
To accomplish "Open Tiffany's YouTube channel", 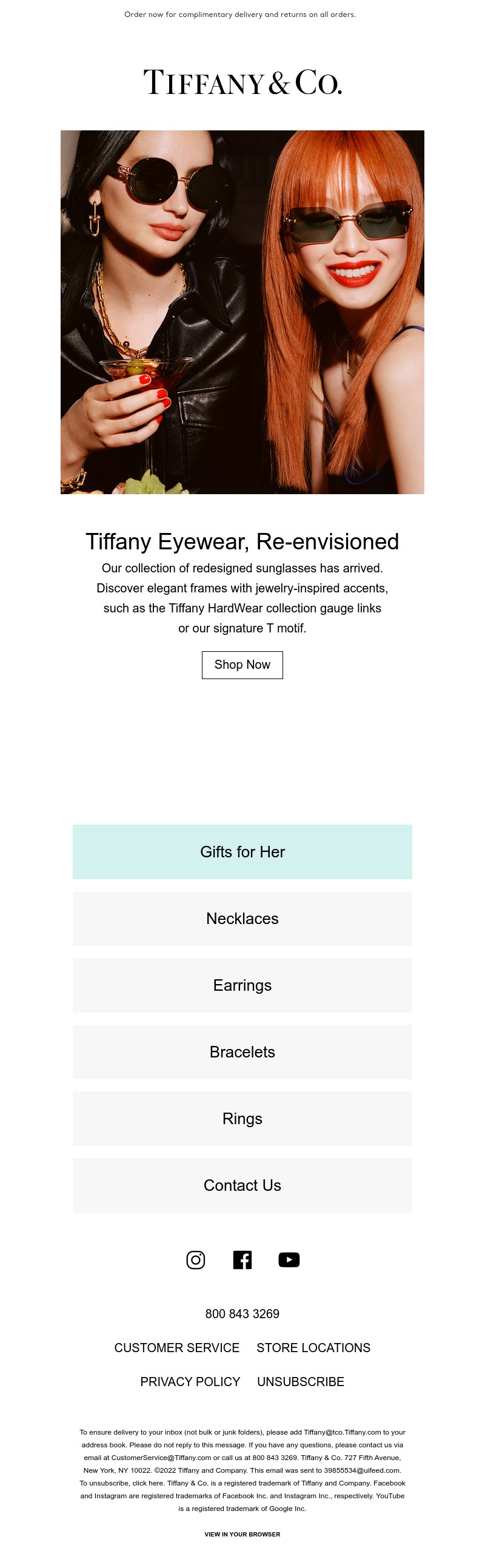I will tap(289, 1259).
